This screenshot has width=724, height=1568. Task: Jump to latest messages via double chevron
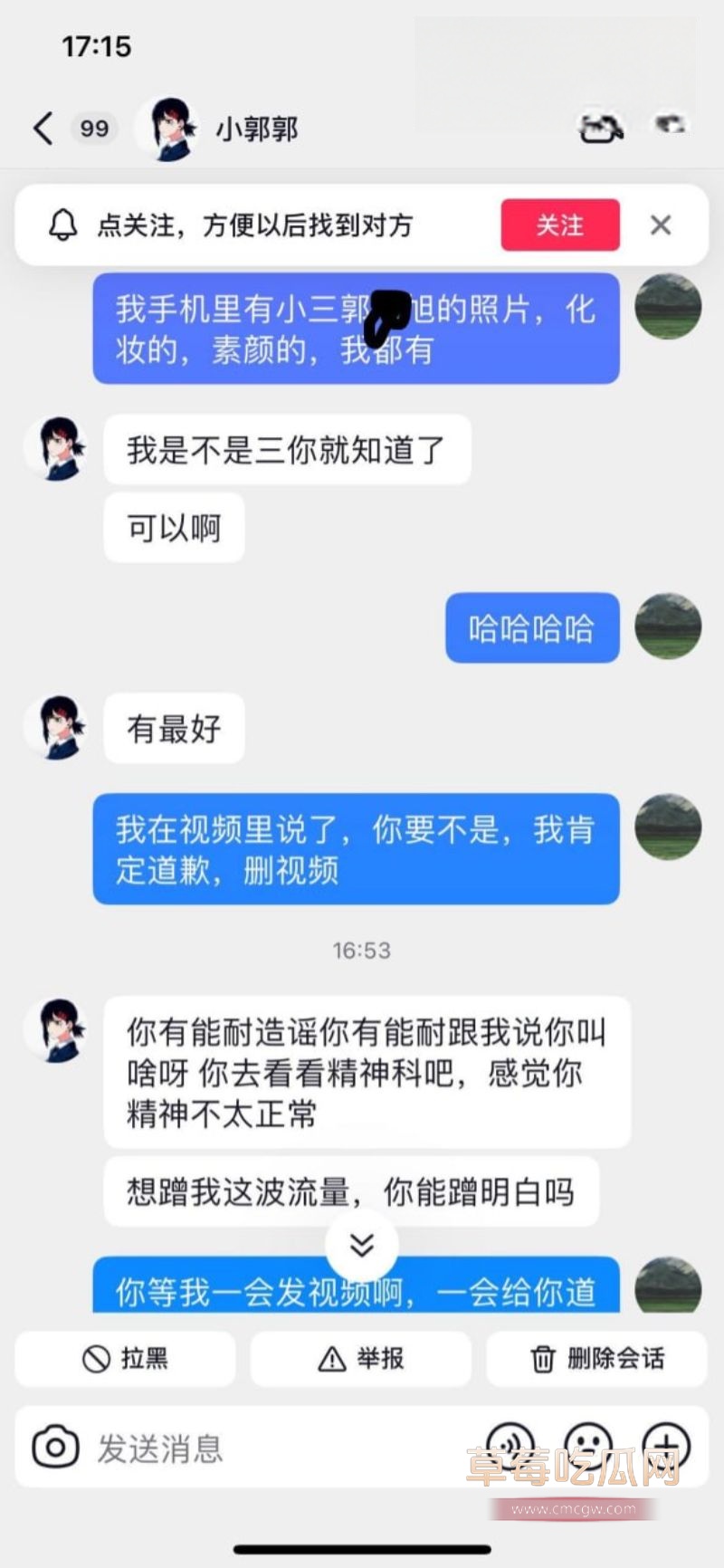(x=362, y=1245)
